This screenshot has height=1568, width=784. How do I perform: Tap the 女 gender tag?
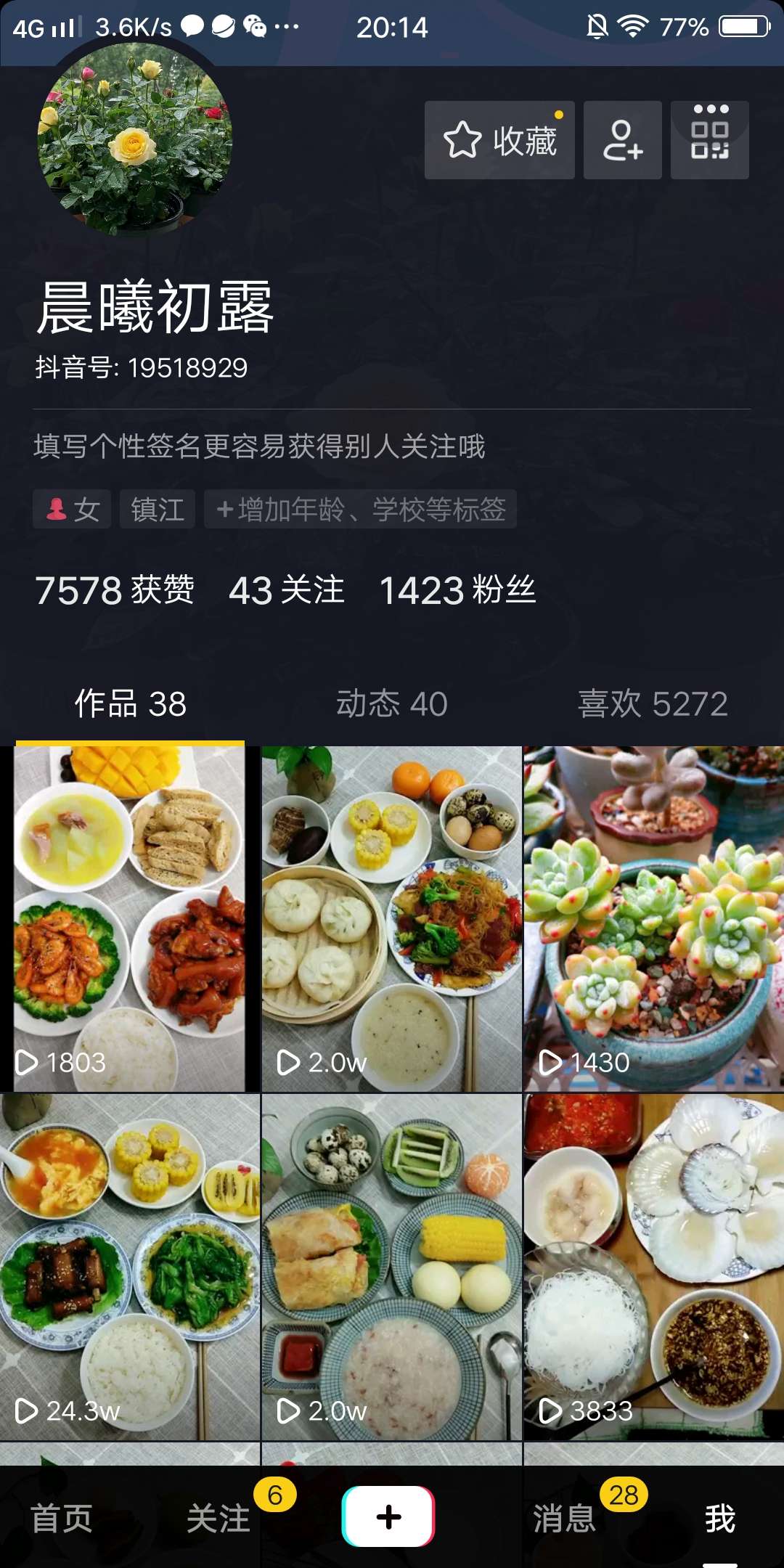coord(72,509)
